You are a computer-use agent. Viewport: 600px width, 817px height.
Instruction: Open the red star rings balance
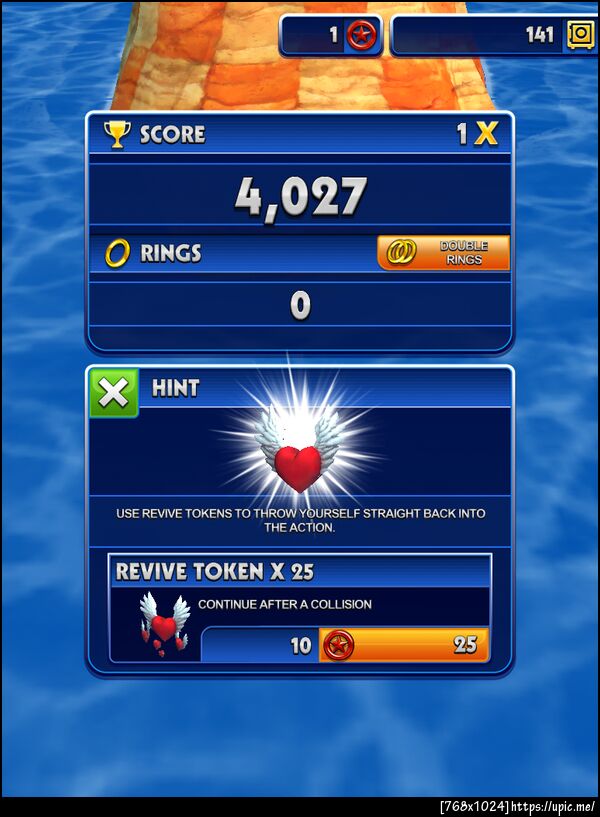(331, 36)
